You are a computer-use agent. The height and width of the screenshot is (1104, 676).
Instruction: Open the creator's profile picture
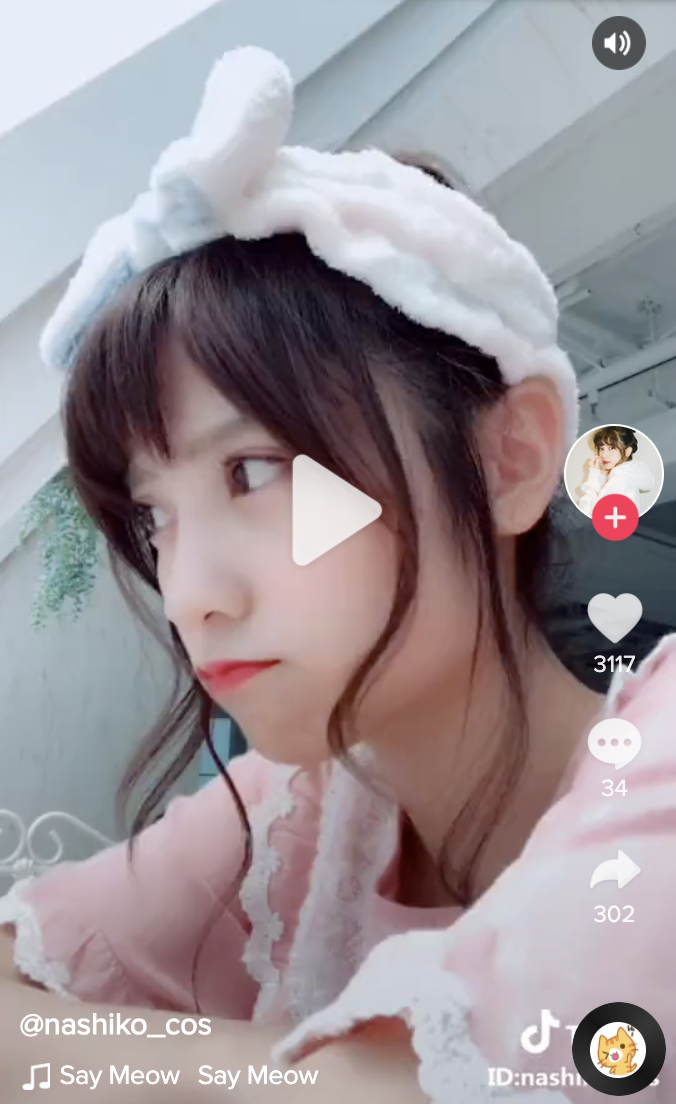click(613, 470)
